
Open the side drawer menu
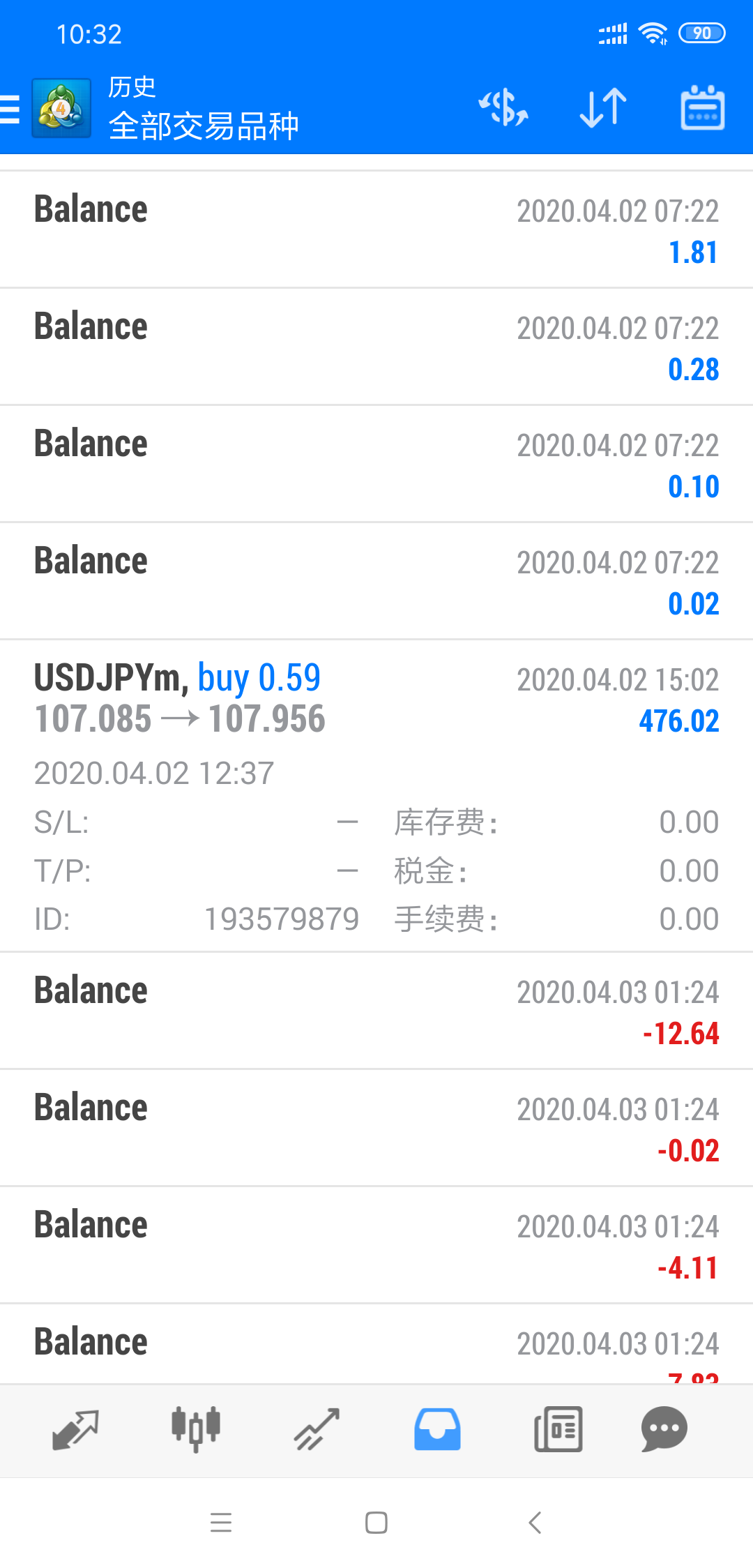pyautogui.click(x=11, y=110)
